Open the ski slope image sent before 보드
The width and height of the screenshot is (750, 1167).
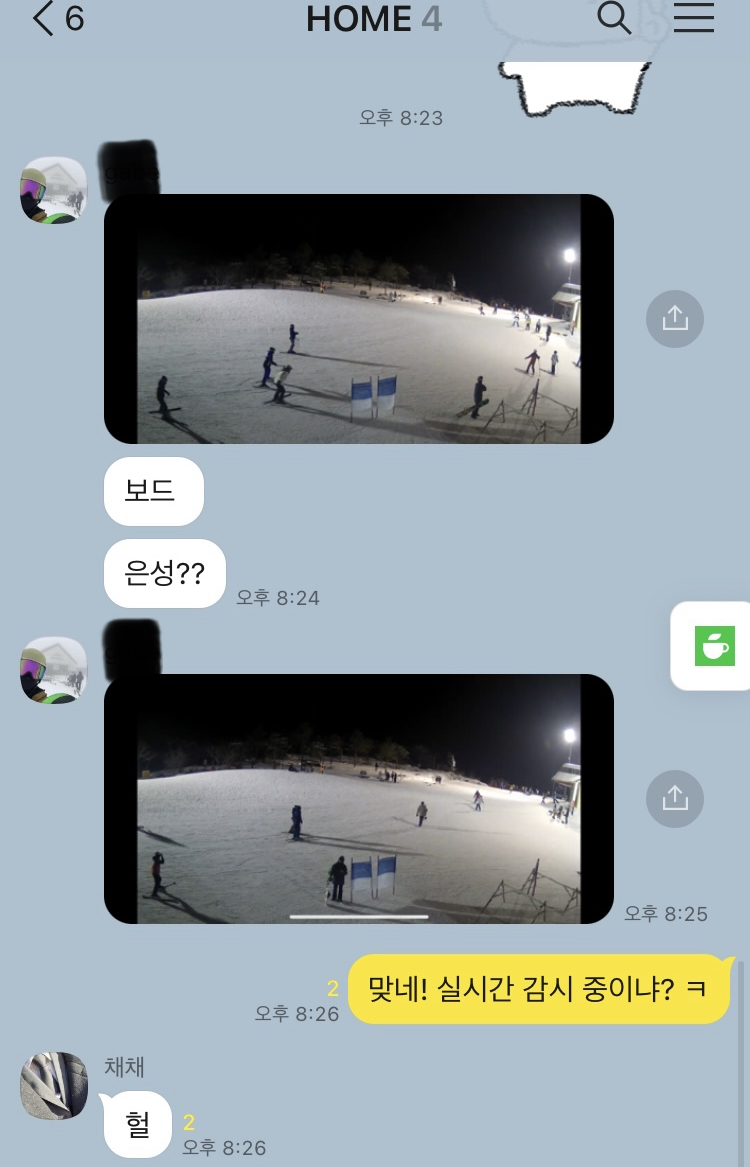(358, 318)
